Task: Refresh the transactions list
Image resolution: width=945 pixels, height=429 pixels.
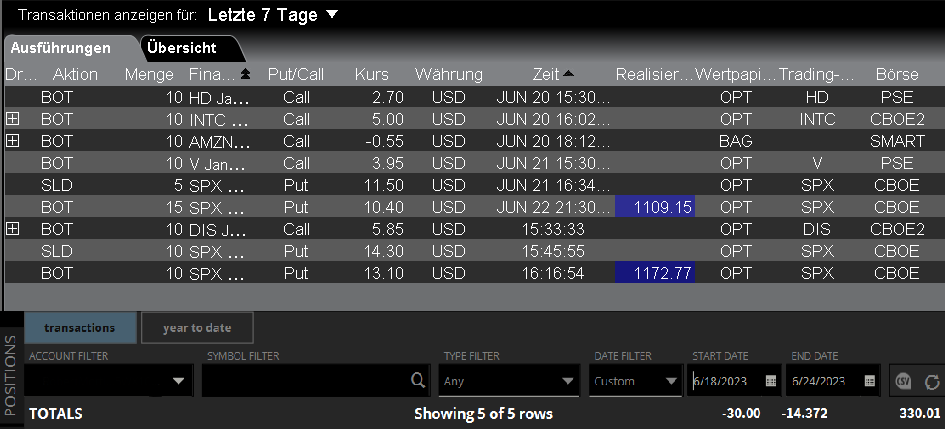Action: click(931, 381)
